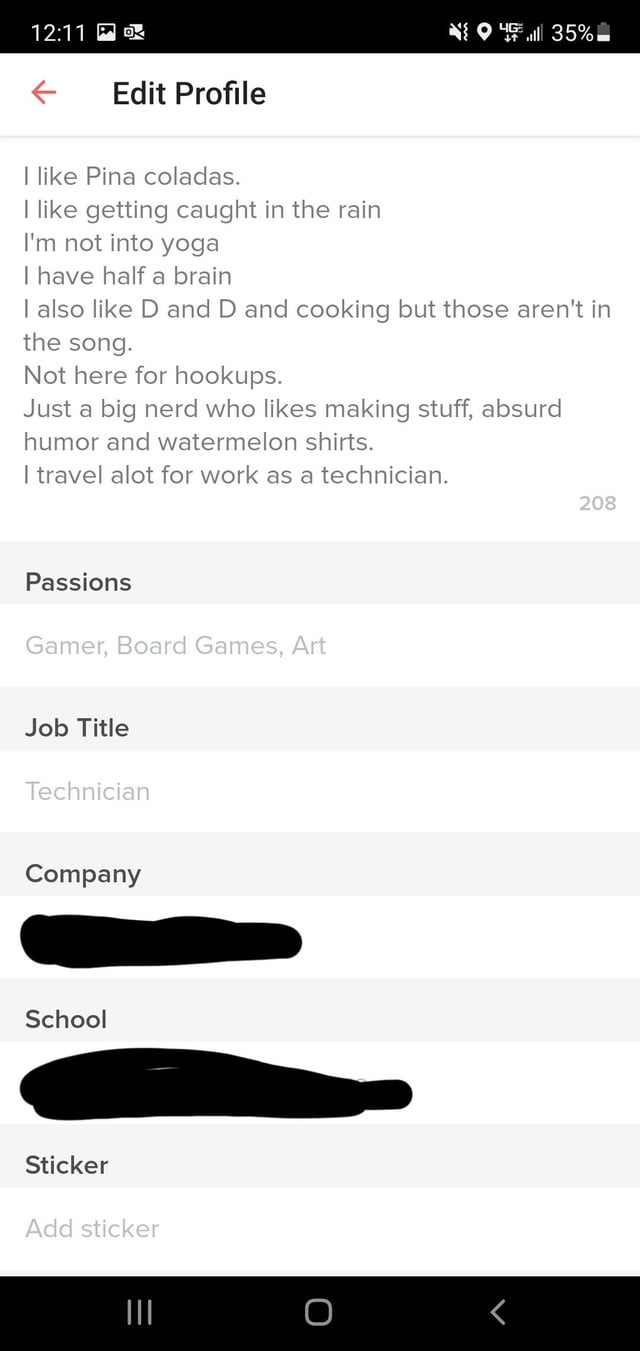Select the School field
Image resolution: width=640 pixels, height=1351 pixels.
320,1083
